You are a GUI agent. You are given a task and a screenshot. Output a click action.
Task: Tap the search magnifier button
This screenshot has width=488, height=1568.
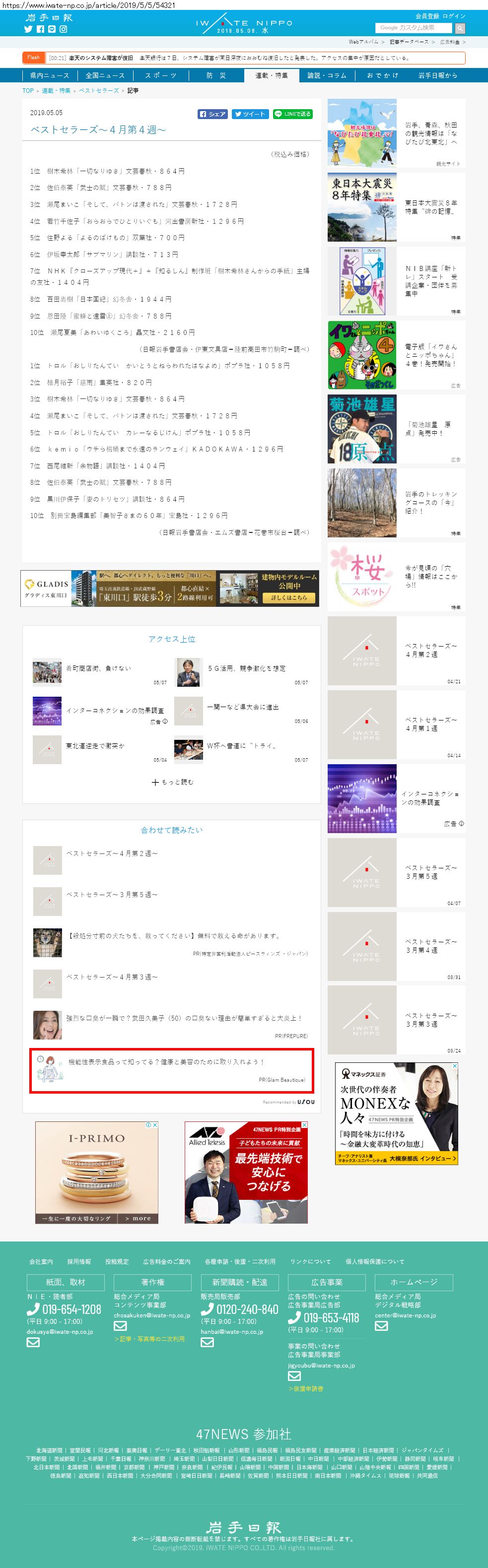[460, 28]
